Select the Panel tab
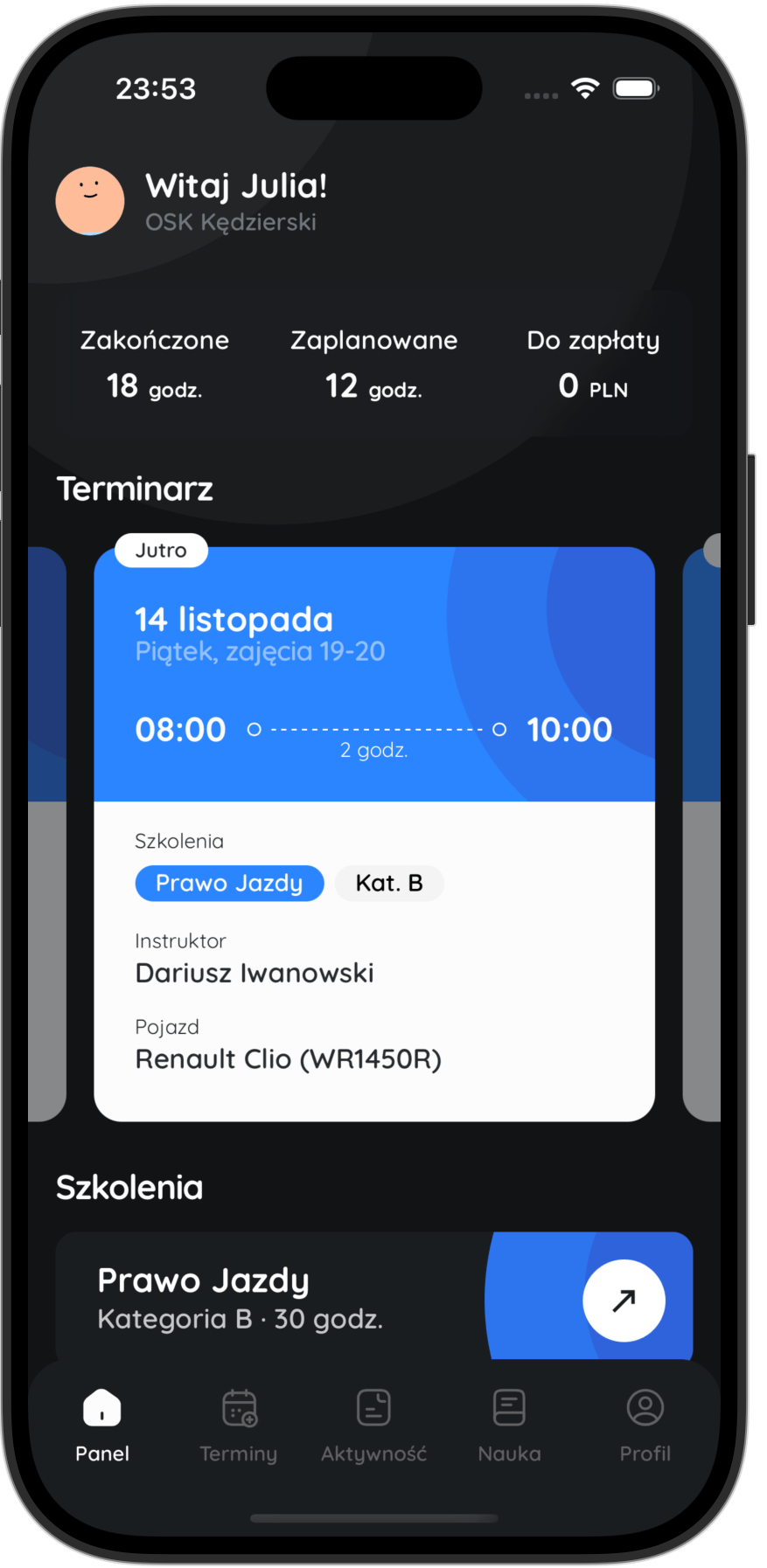Viewport: 767px width, 1568px height. pos(102,1425)
